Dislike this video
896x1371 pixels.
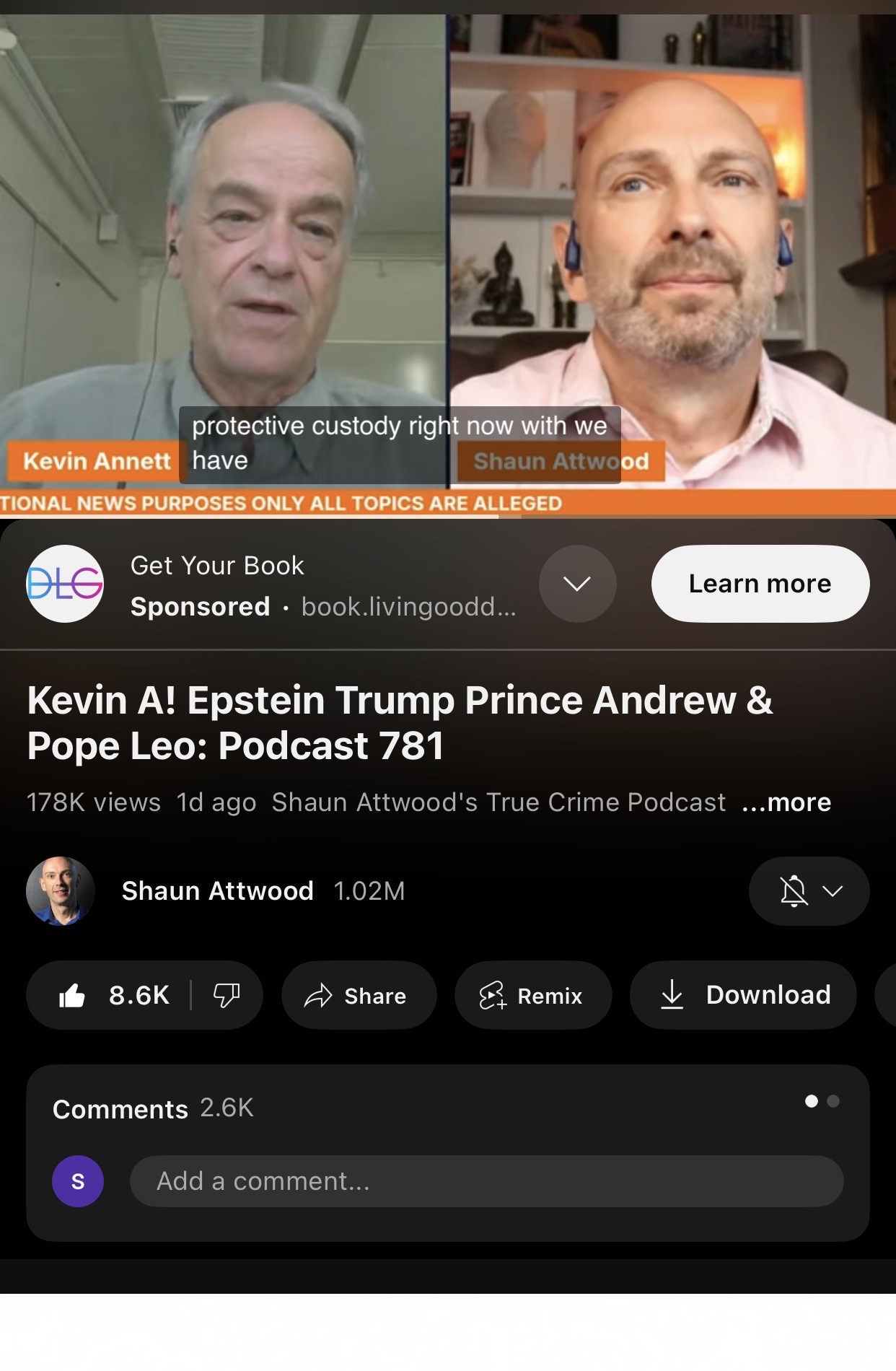(227, 995)
